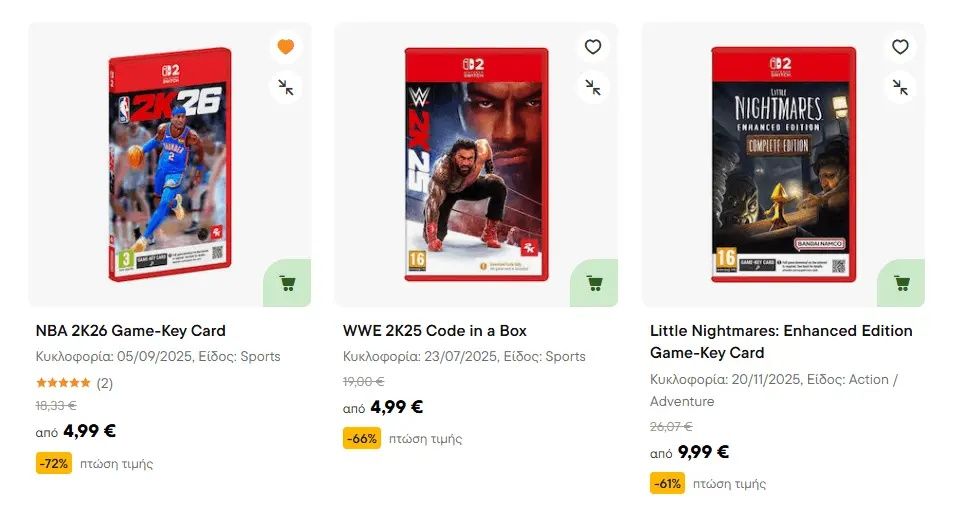Remove NBA 2K26 from favorites
This screenshot has height=528, width=965.
click(x=286, y=47)
